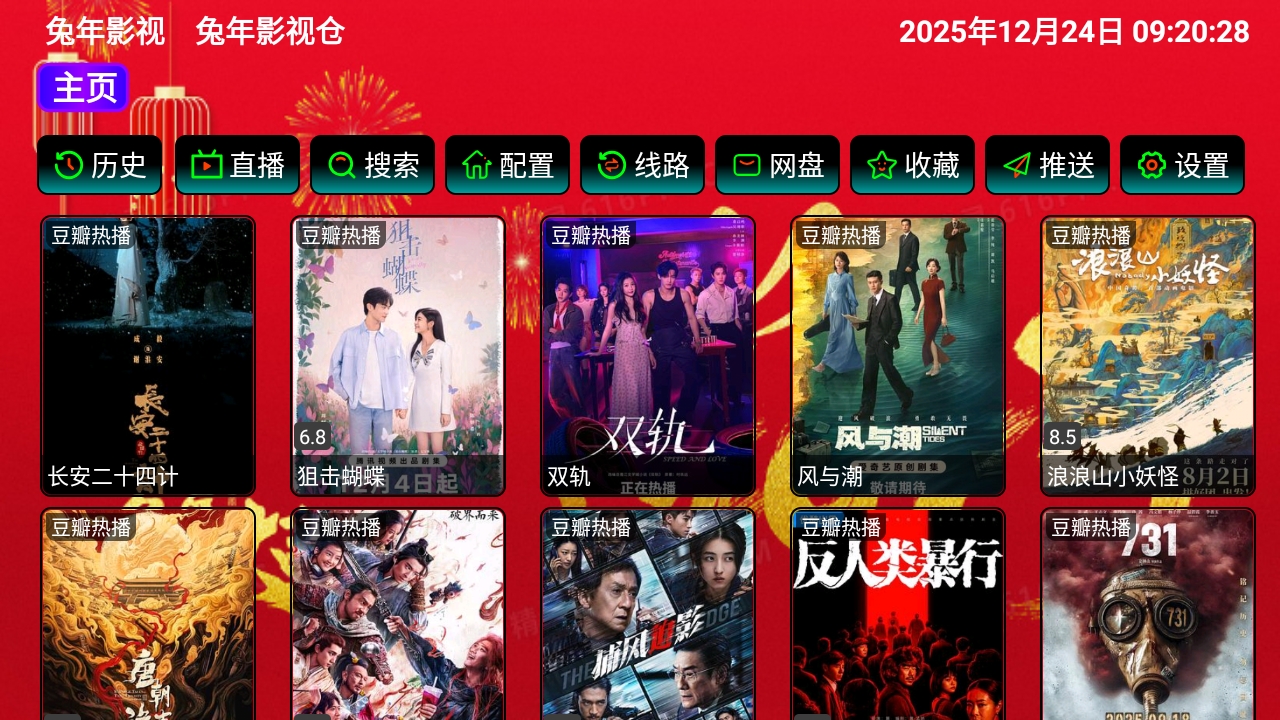
Task: Tap the 配置 button
Action: [x=507, y=165]
